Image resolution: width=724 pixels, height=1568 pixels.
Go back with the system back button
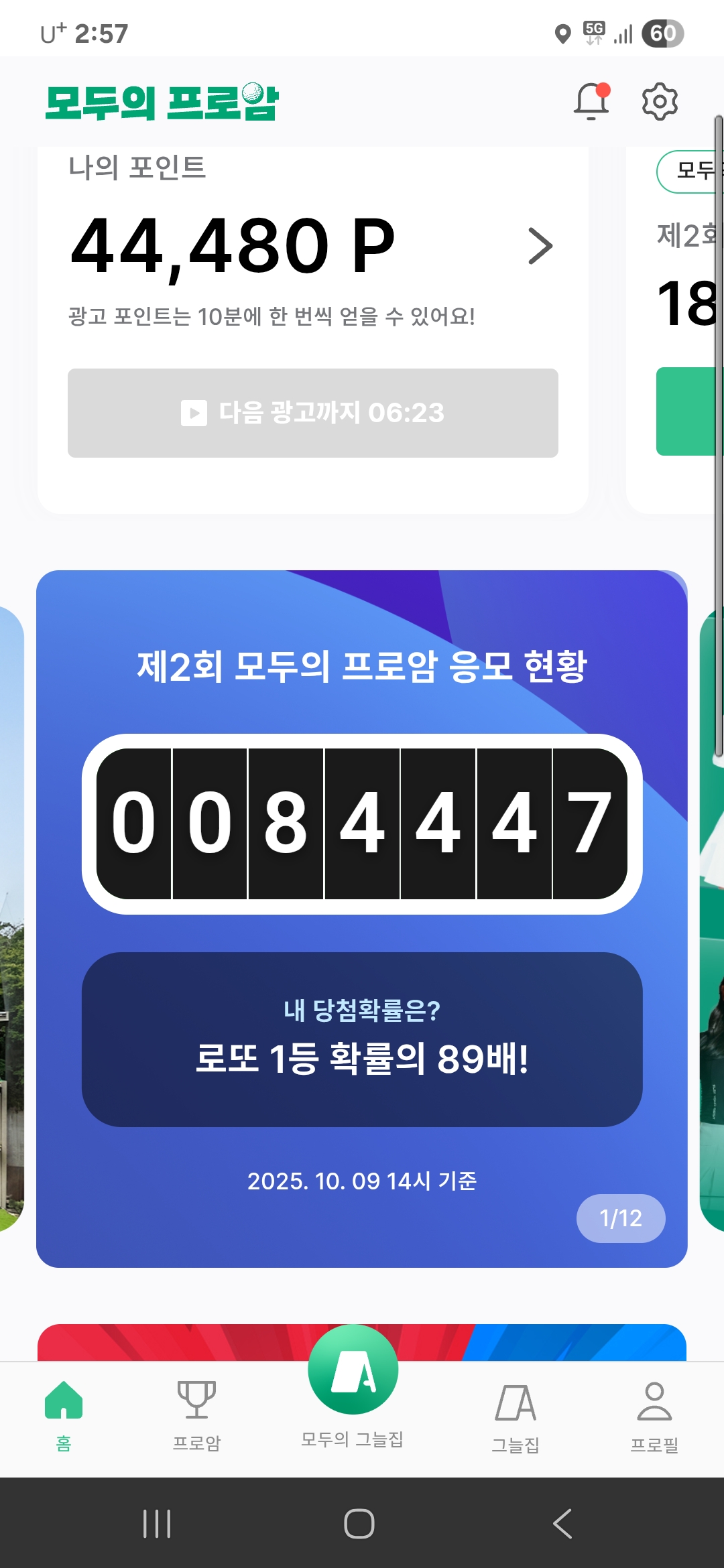tap(562, 1524)
